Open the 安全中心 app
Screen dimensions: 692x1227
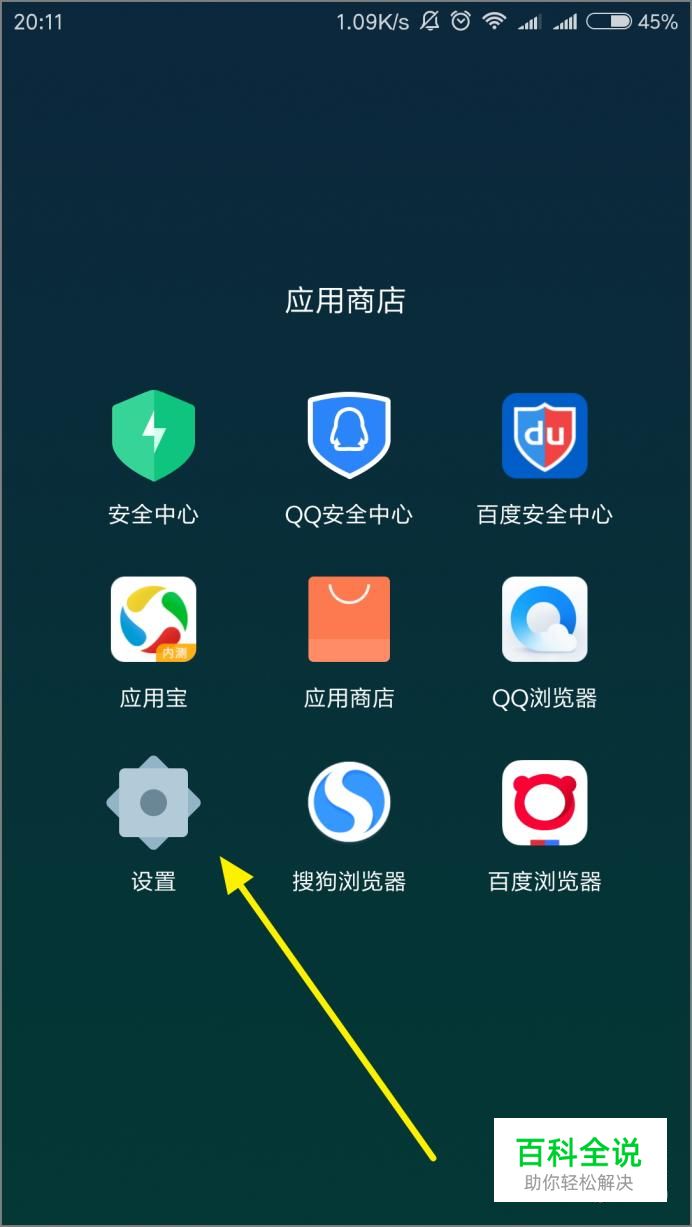click(153, 436)
